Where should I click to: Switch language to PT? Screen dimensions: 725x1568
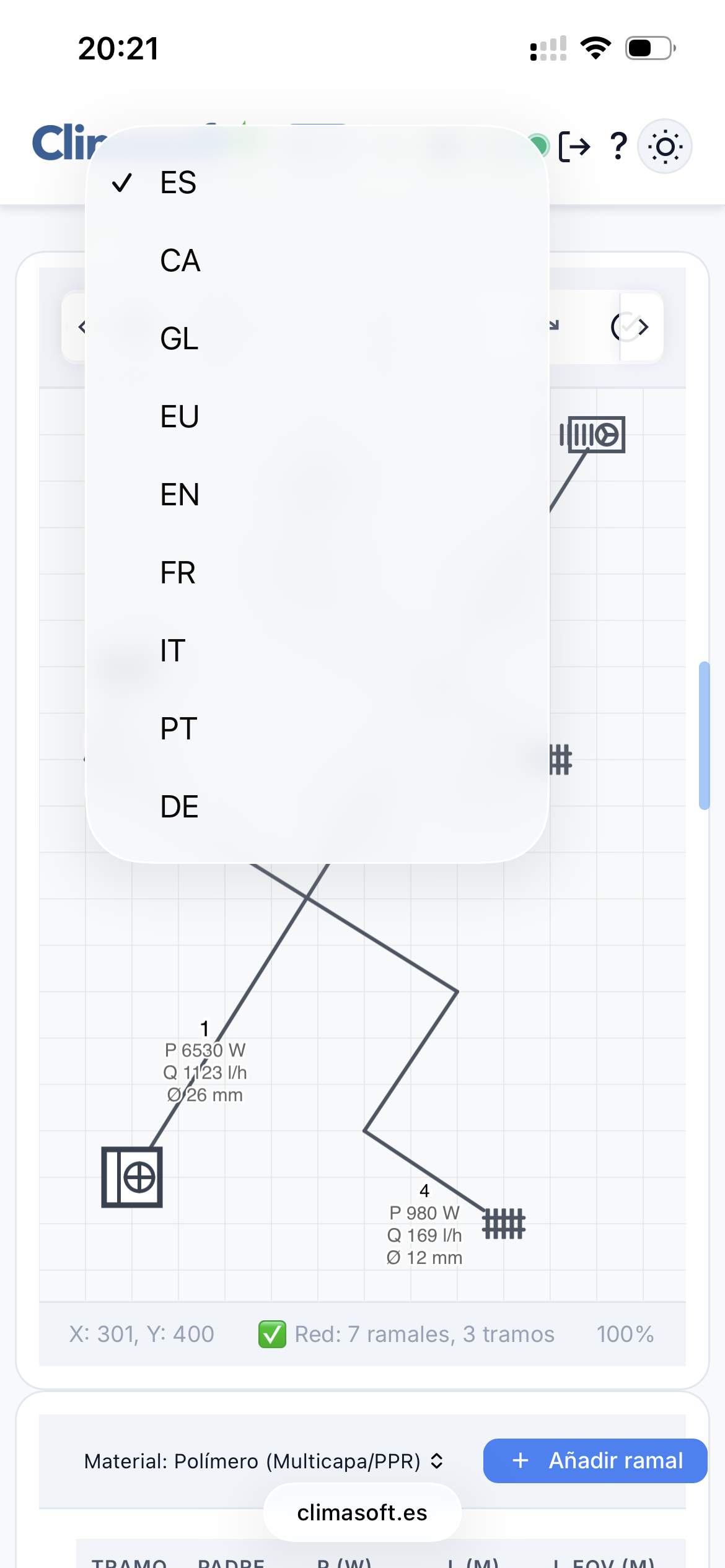tap(178, 729)
